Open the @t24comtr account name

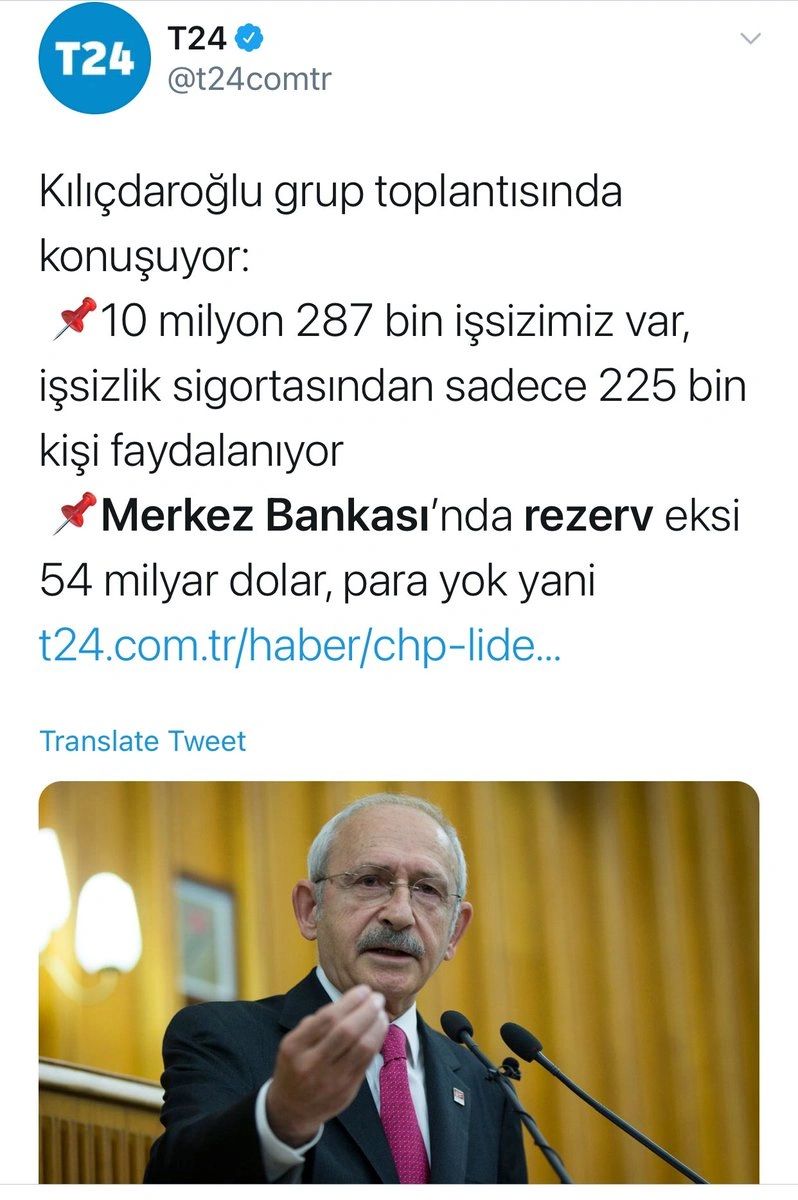pos(248,79)
